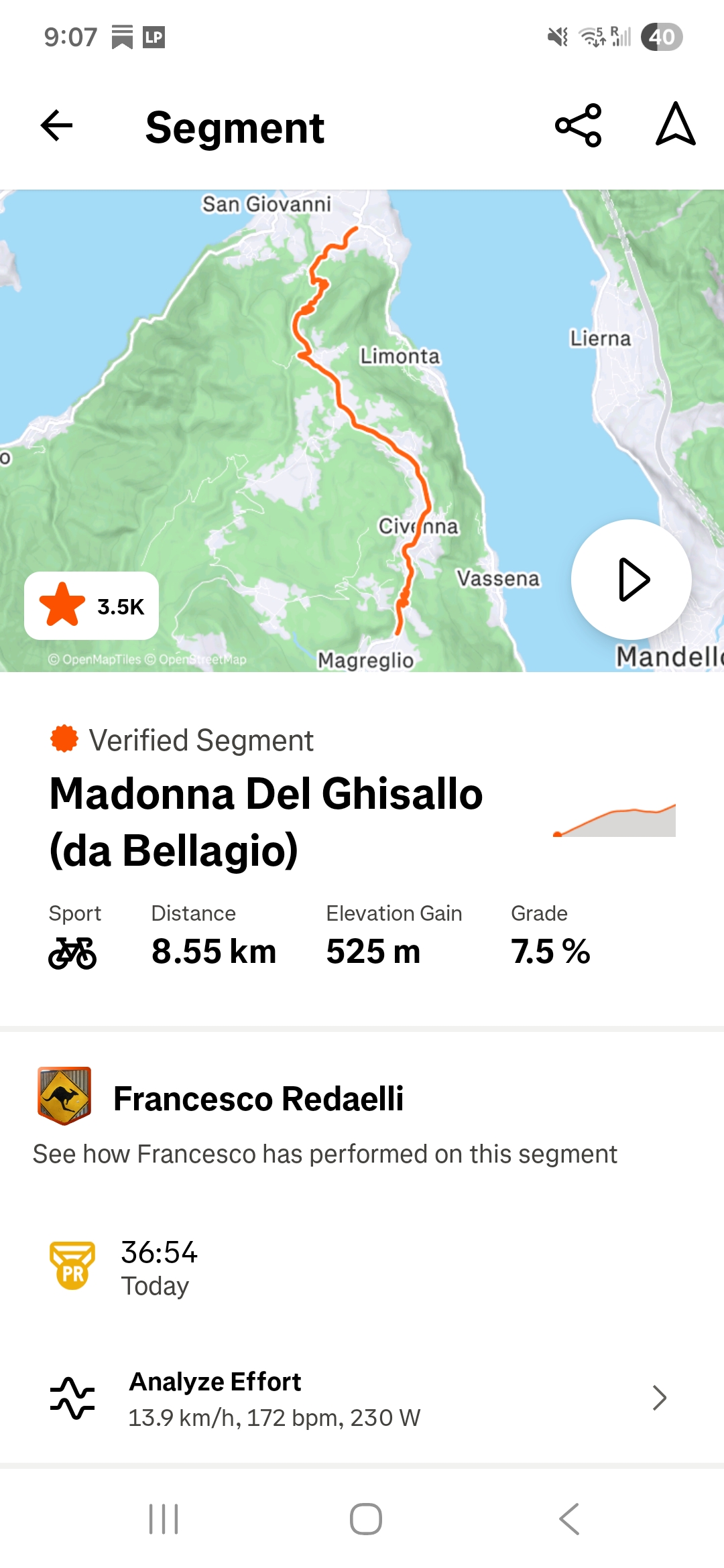Star the segment with the 3.5K button
Screen dimensions: 724x1568
click(x=91, y=606)
